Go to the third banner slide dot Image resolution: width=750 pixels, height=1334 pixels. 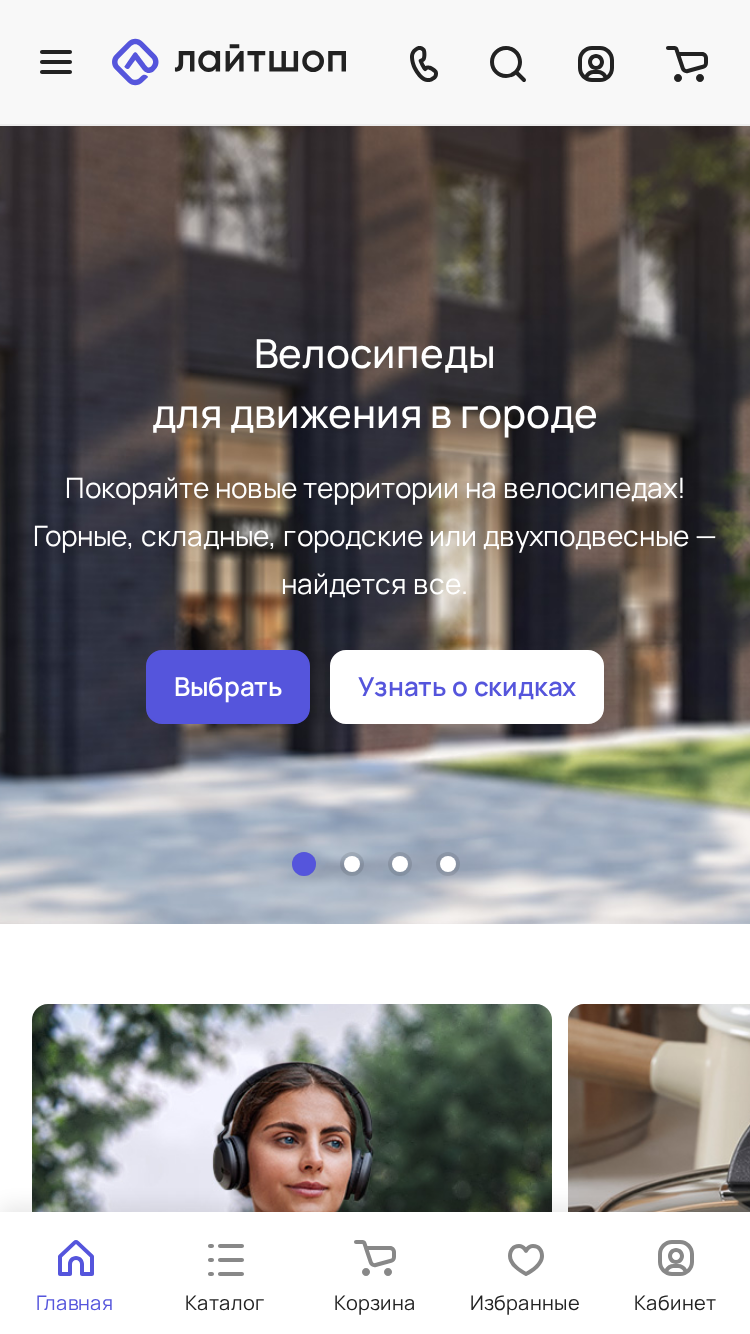click(400, 864)
